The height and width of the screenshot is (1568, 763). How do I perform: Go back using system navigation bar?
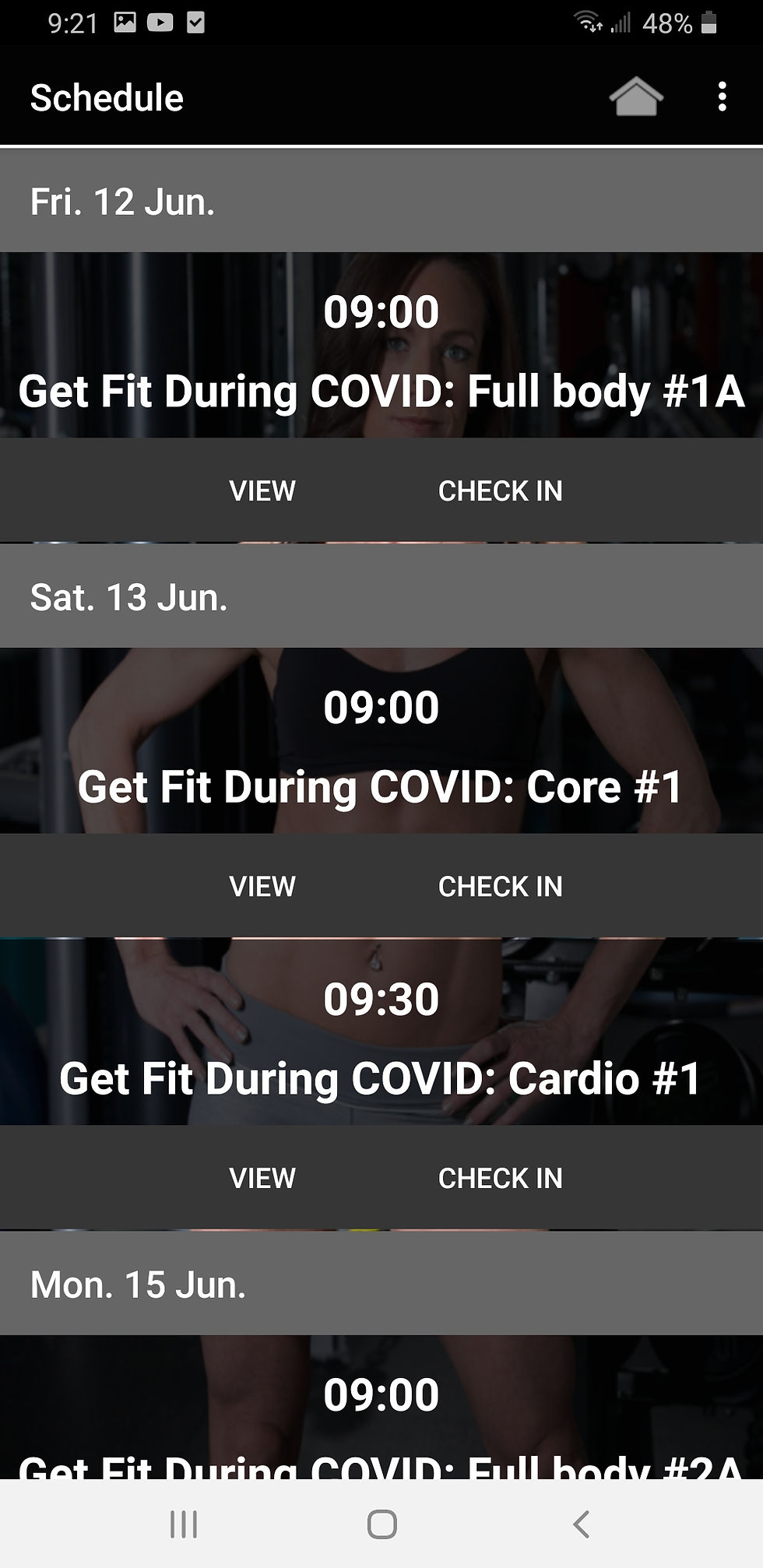[x=581, y=1524]
